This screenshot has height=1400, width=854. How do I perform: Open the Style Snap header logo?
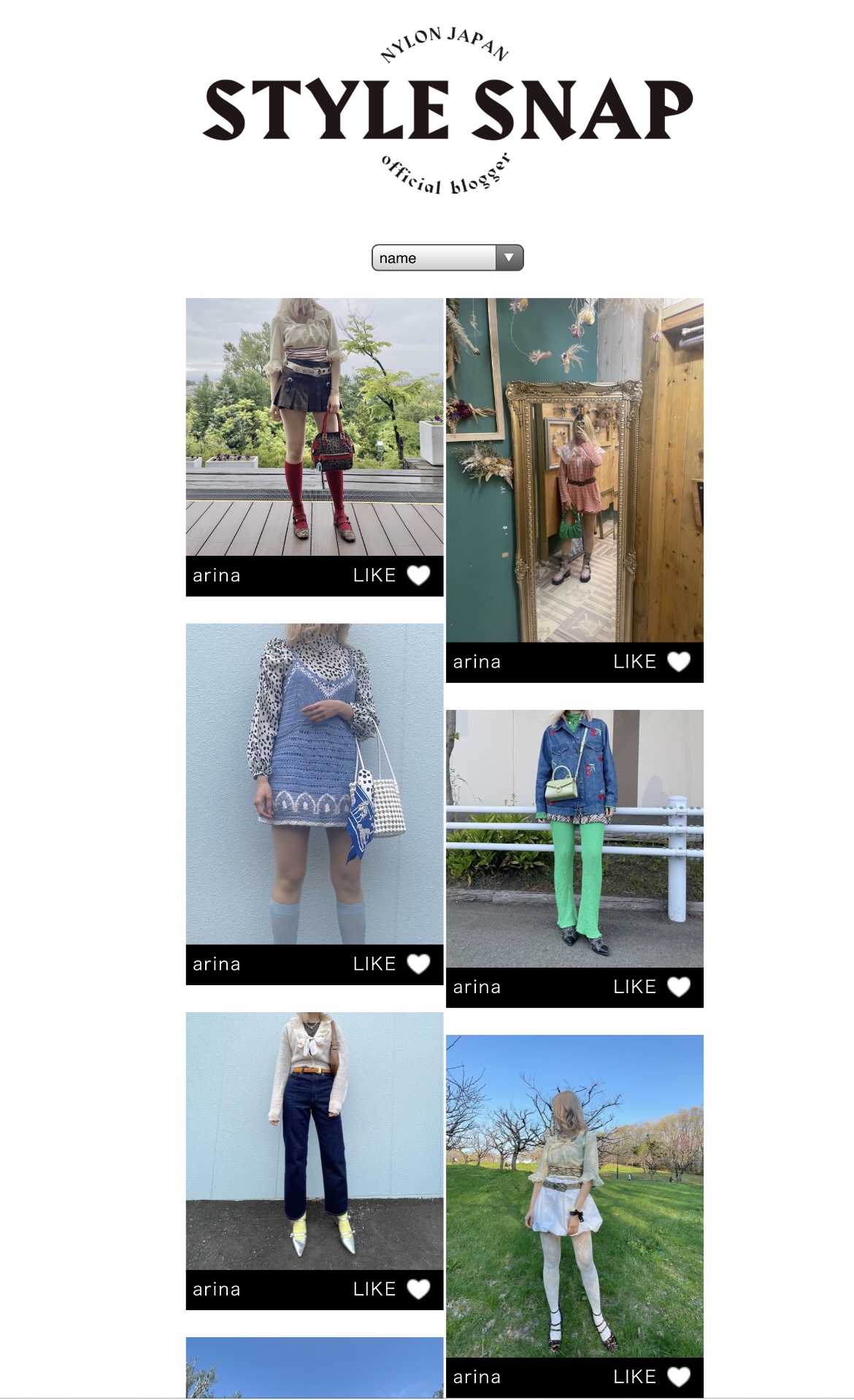[447, 110]
